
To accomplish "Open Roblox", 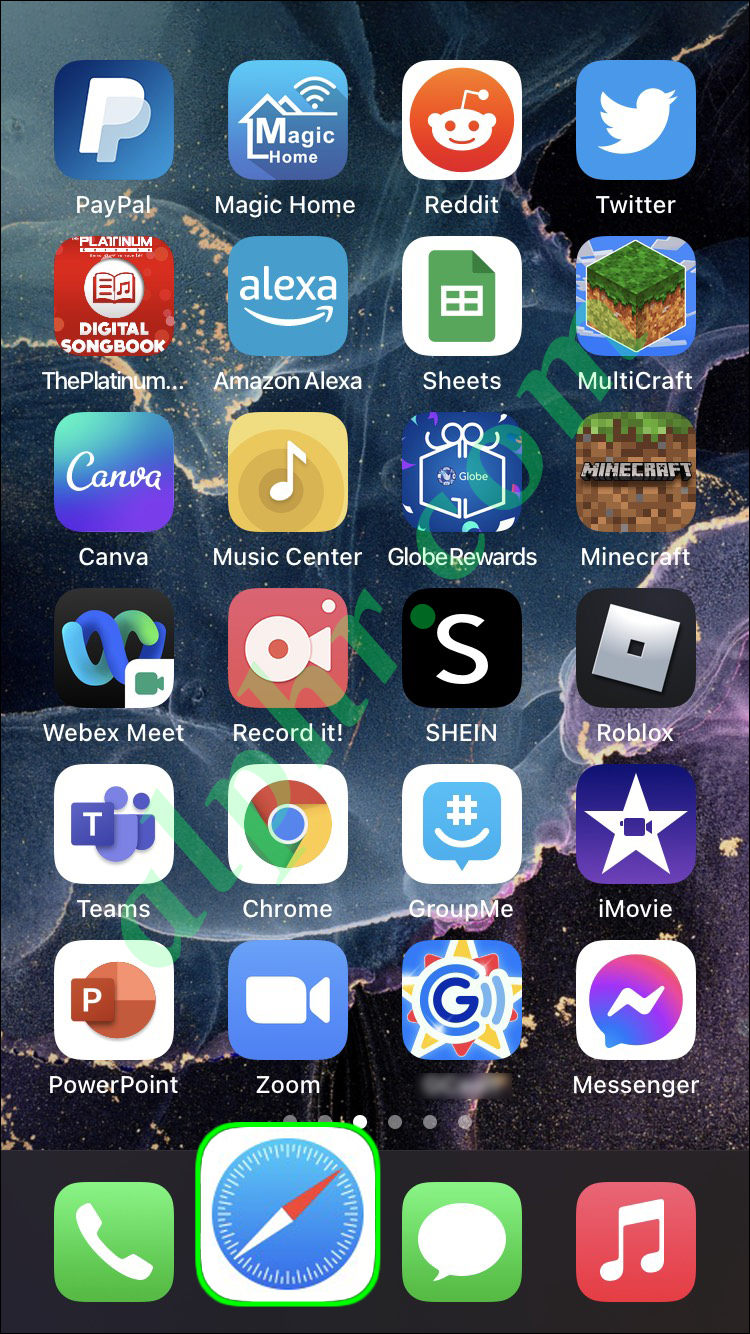I will 636,648.
